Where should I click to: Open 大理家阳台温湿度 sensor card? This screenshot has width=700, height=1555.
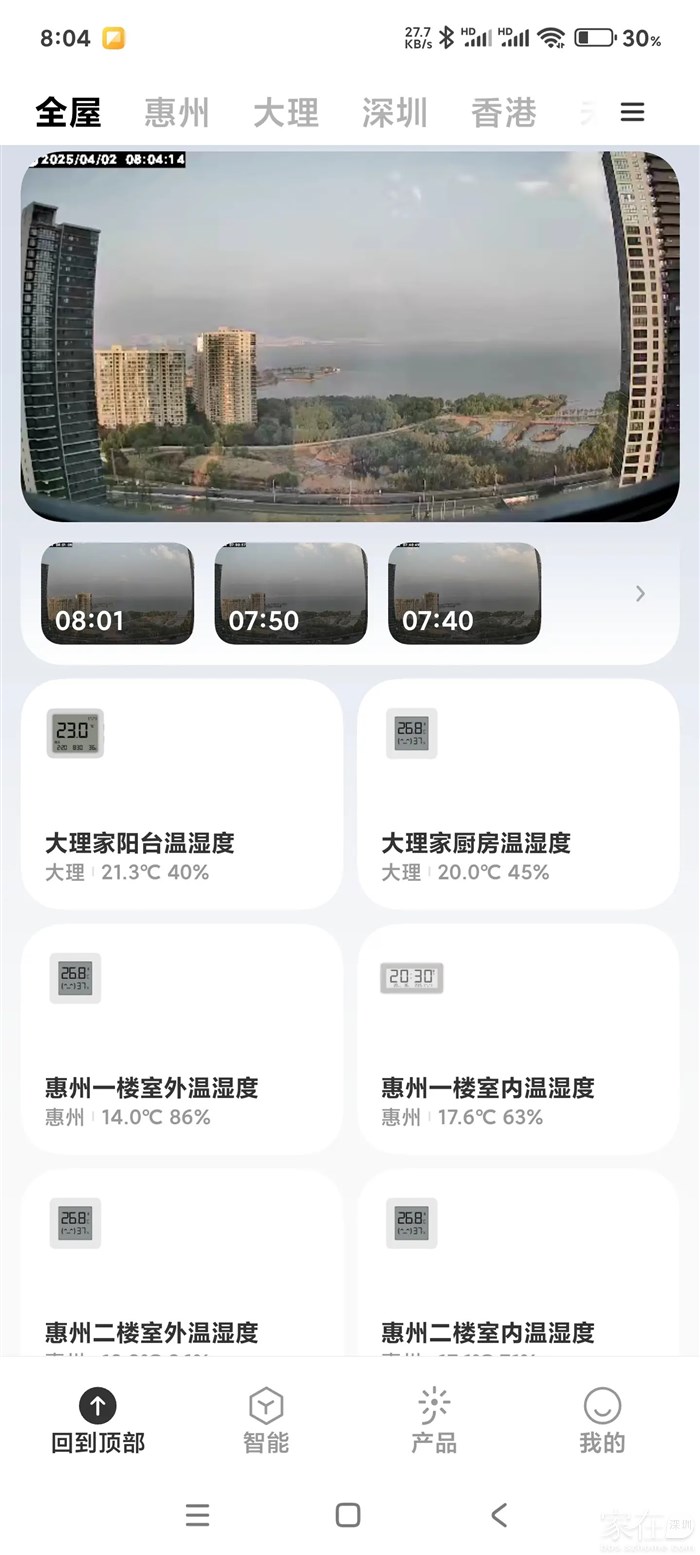(x=182, y=795)
